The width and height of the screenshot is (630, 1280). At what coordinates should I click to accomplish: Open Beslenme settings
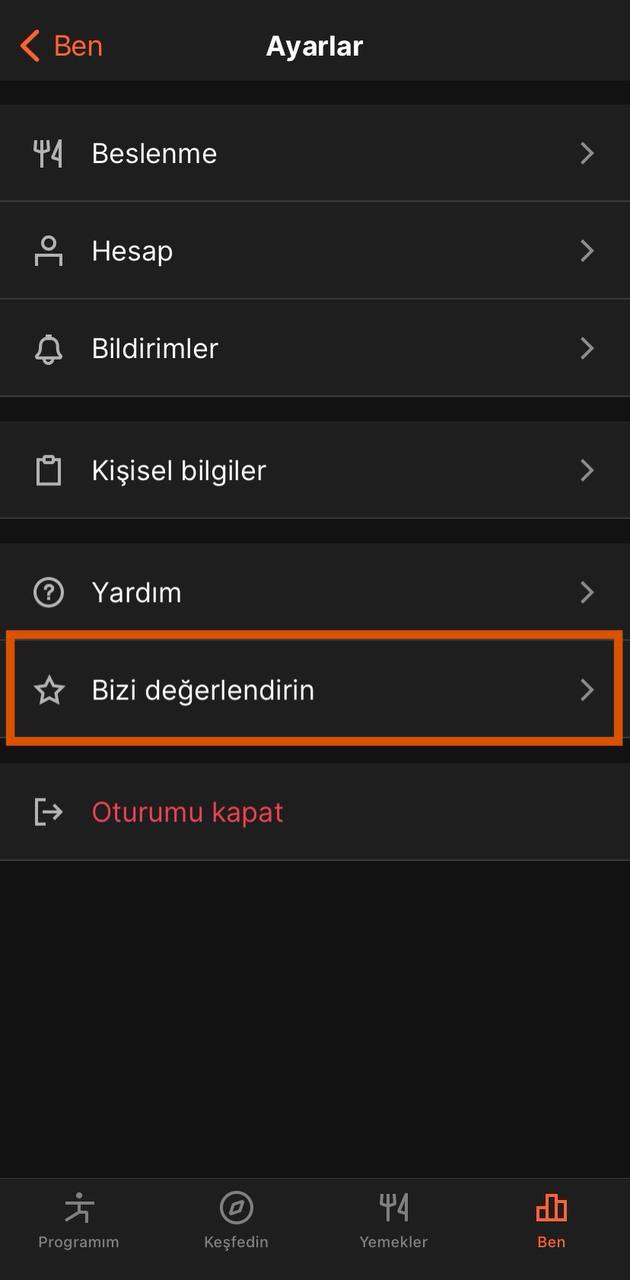coord(314,154)
